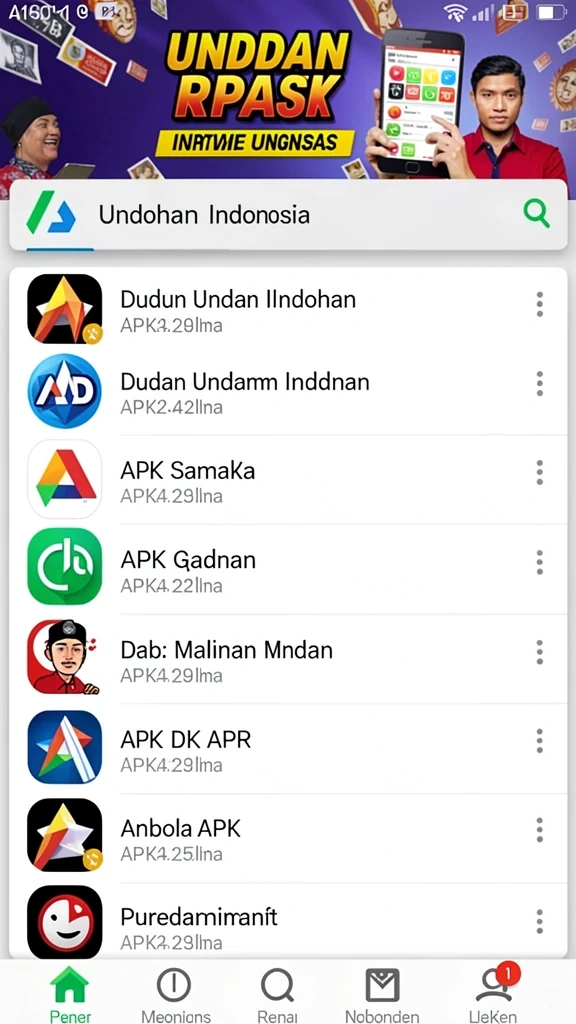
Task: Tap three dots next to Dab: Malinan Mndan
Action: pyautogui.click(x=539, y=651)
